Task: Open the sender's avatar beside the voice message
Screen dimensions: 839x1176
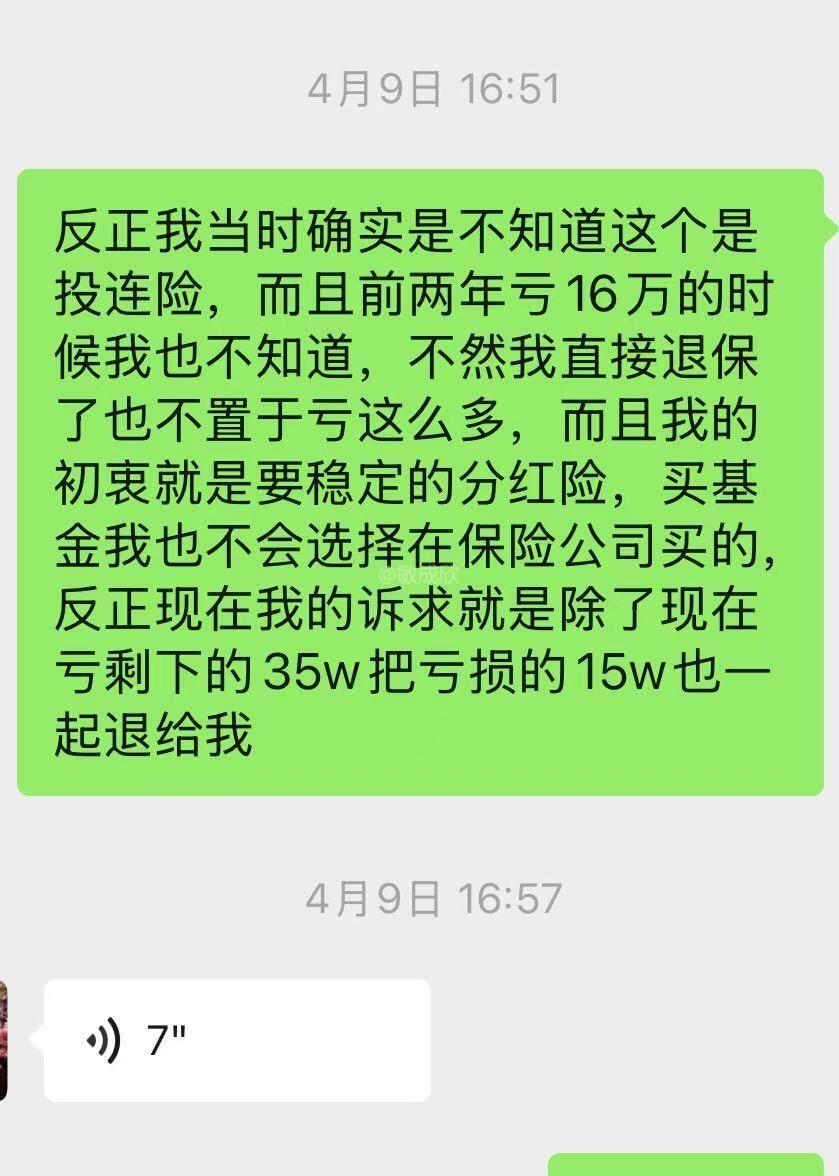Action: 4,1040
